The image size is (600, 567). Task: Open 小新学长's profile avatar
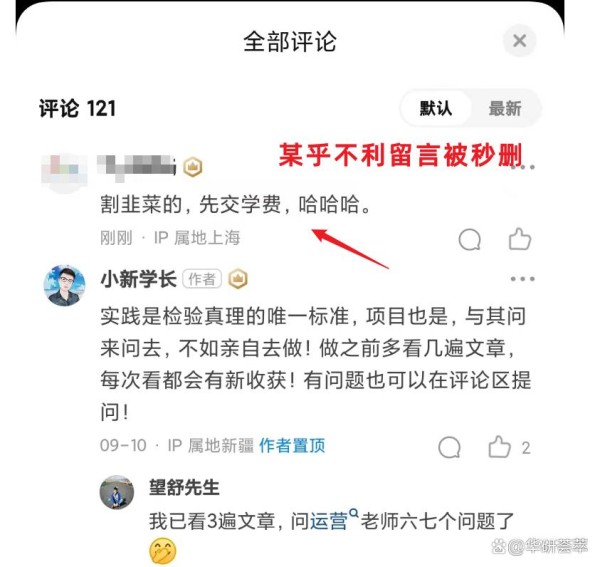(x=65, y=286)
